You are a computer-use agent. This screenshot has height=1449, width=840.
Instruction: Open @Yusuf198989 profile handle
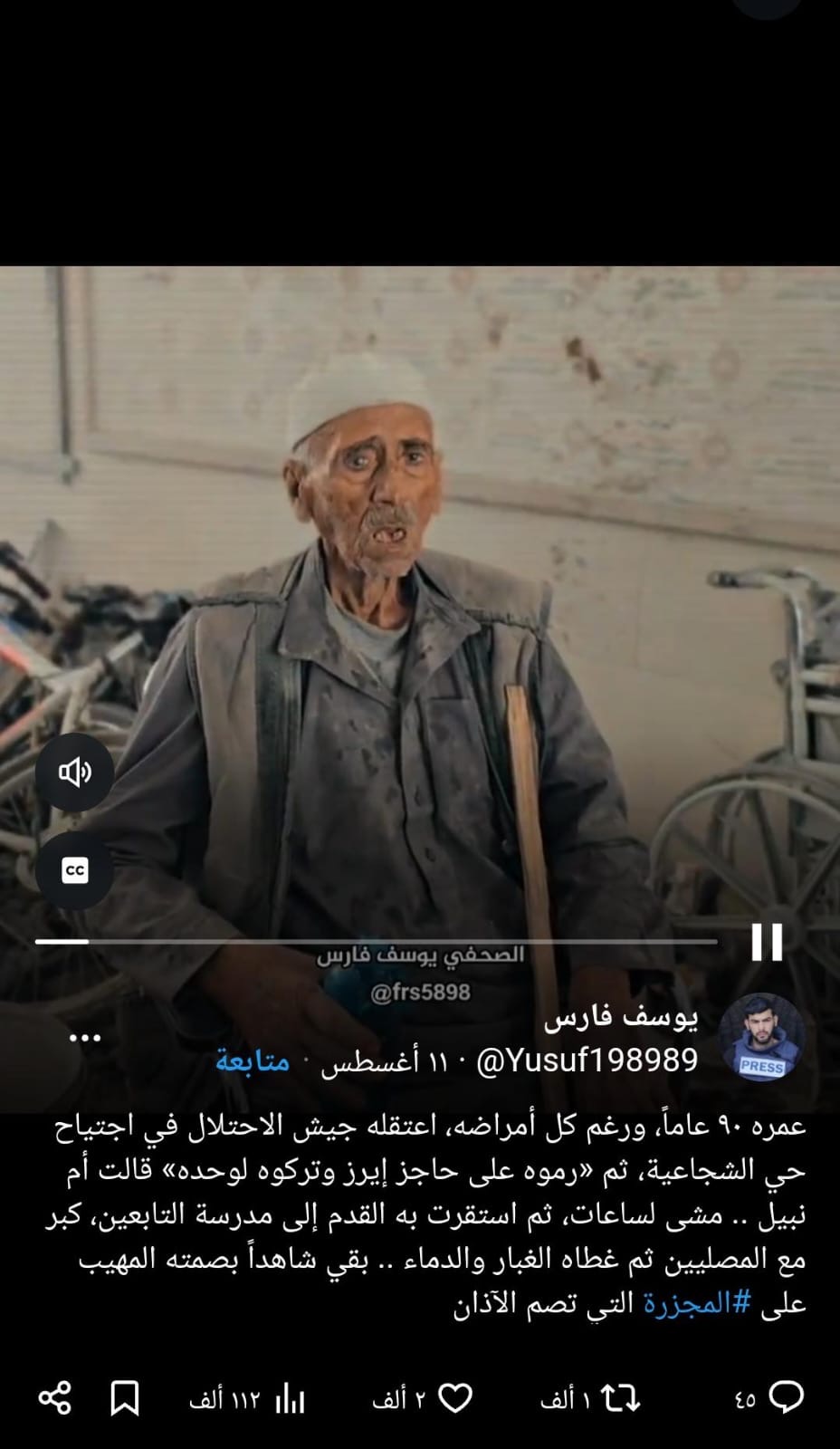click(x=587, y=1060)
